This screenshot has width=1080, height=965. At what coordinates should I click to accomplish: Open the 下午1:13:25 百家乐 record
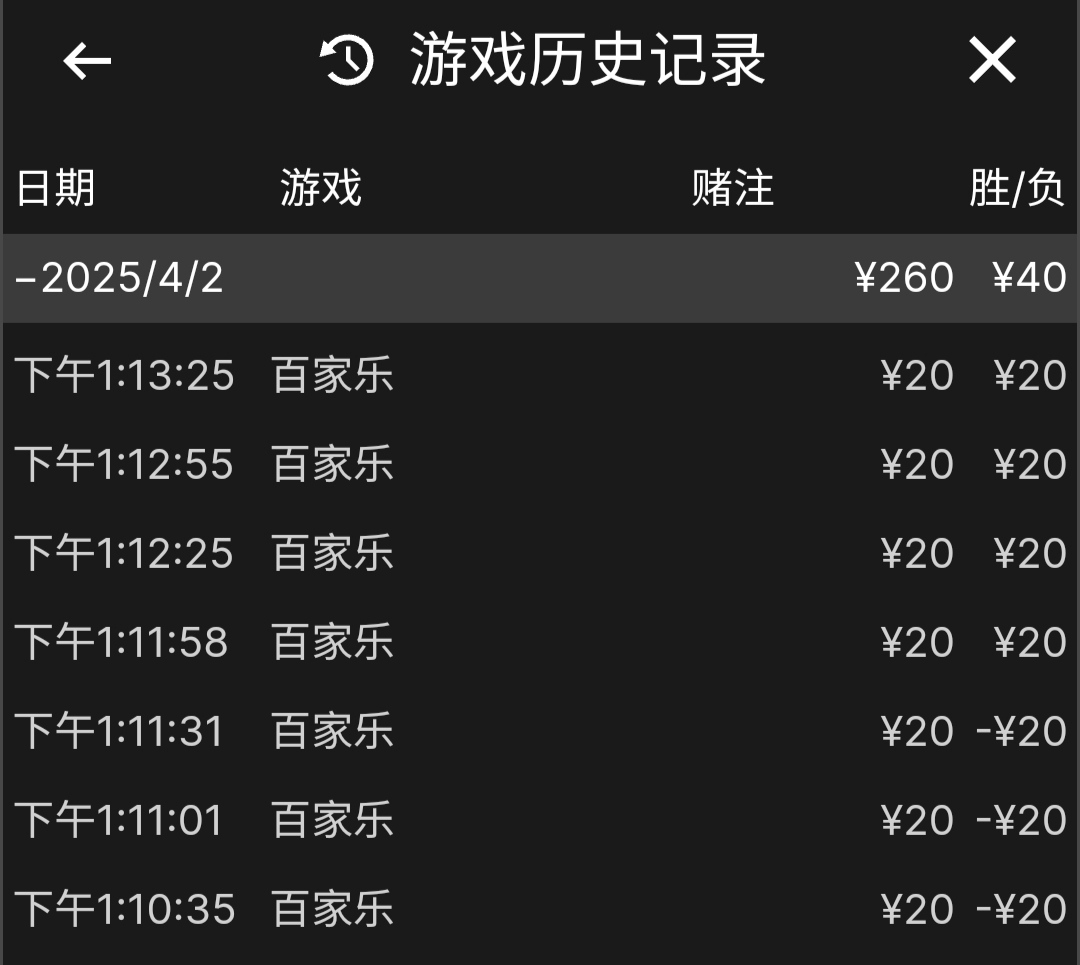pyautogui.click(x=540, y=376)
